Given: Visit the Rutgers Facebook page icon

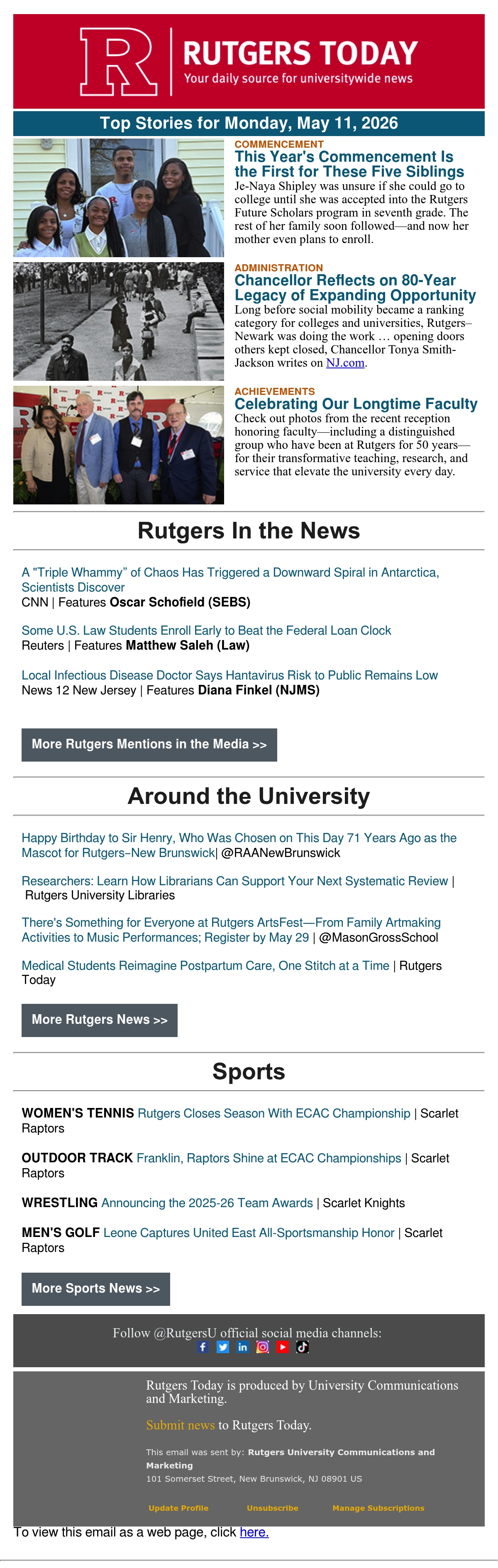Looking at the screenshot, I should [x=203, y=1346].
